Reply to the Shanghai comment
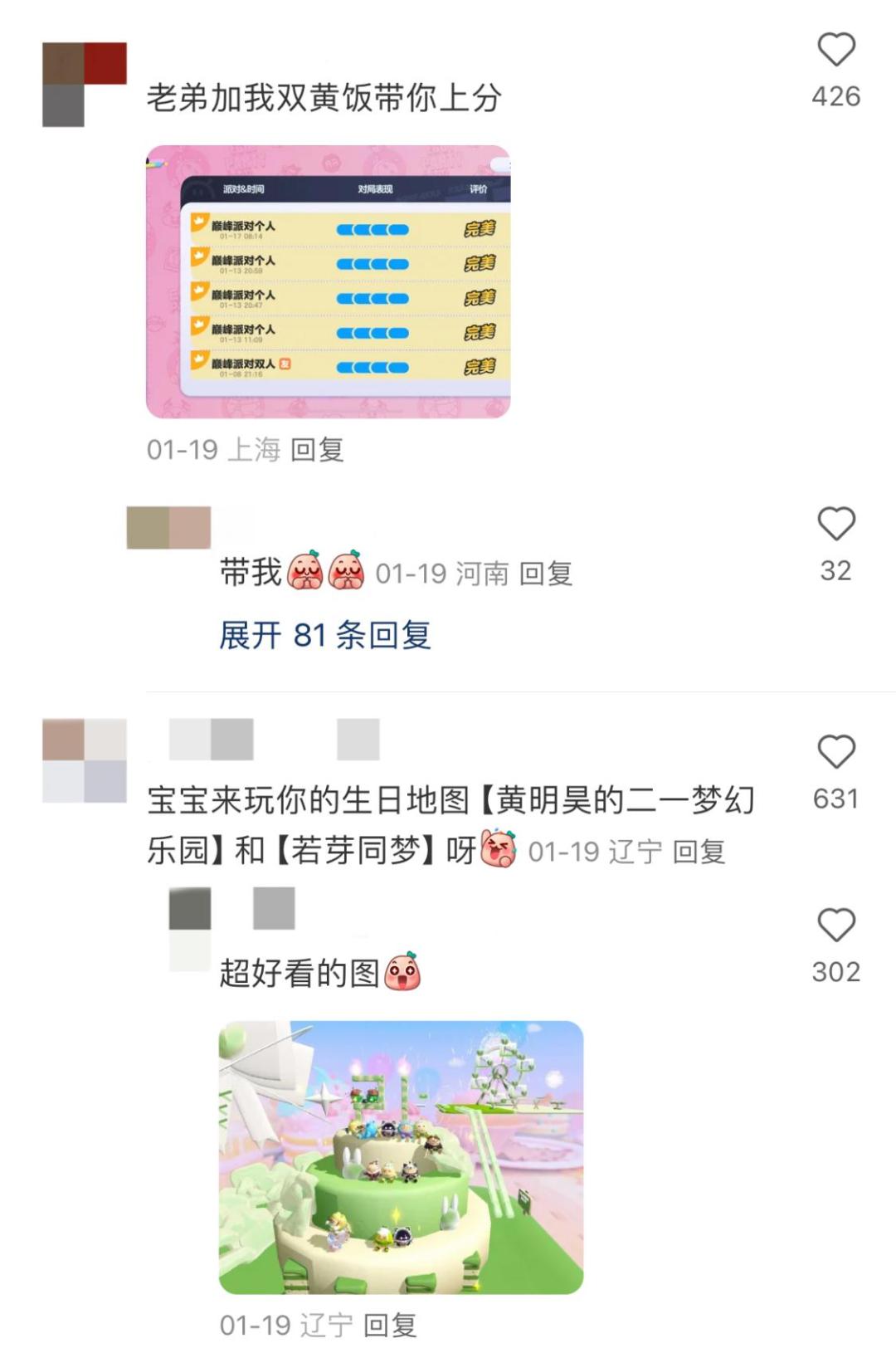Viewport: 896px width, 1353px height. 317,450
